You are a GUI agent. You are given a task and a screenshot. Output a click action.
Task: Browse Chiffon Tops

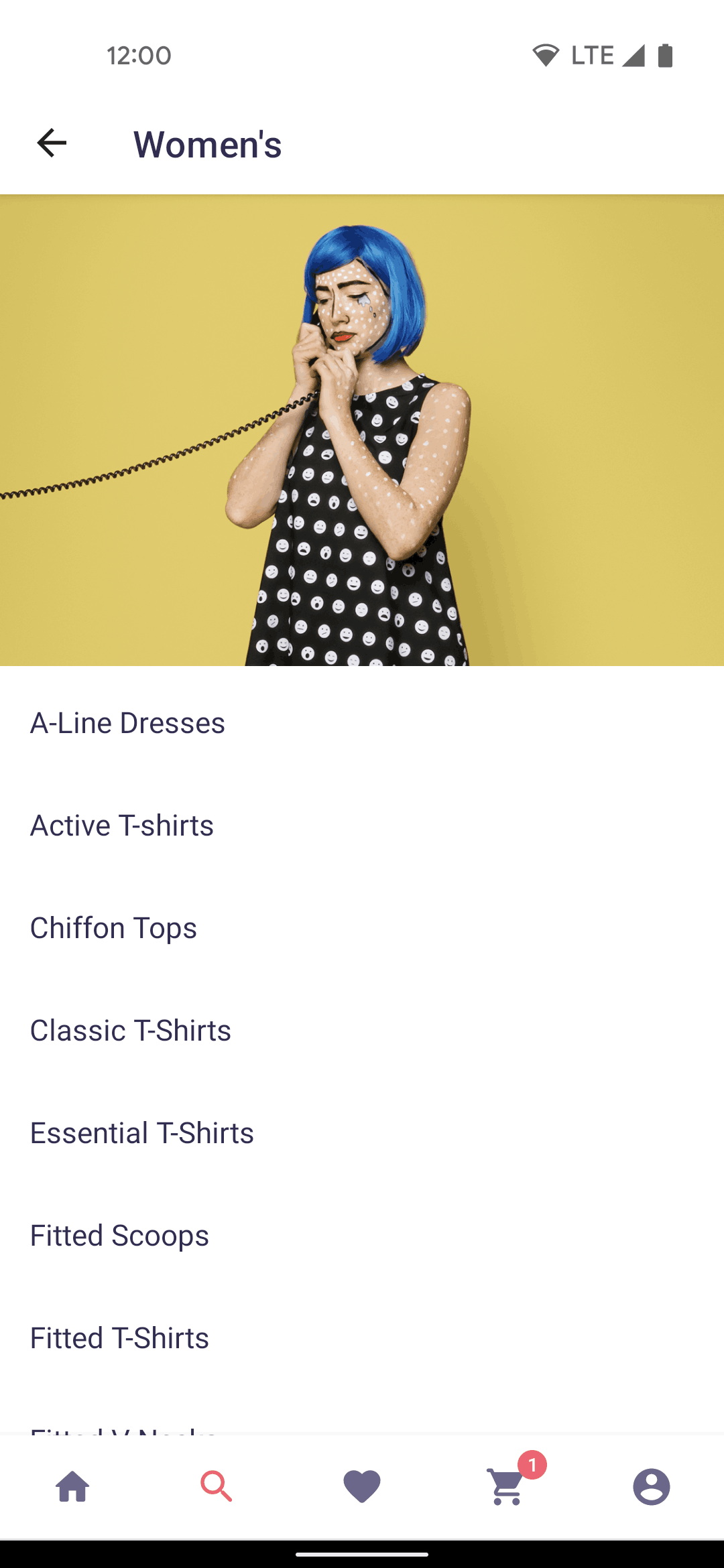click(x=362, y=928)
